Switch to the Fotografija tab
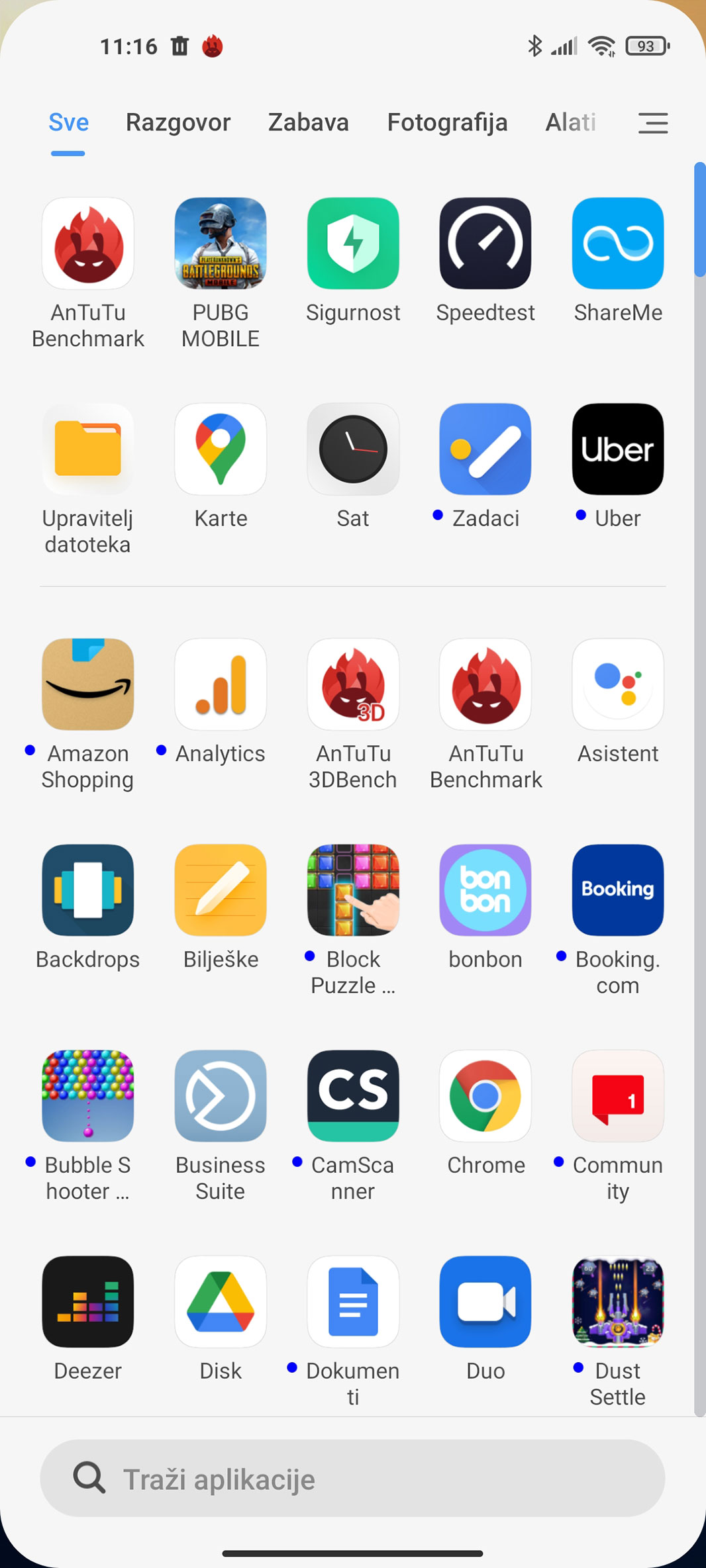The image size is (706, 1568). (447, 122)
